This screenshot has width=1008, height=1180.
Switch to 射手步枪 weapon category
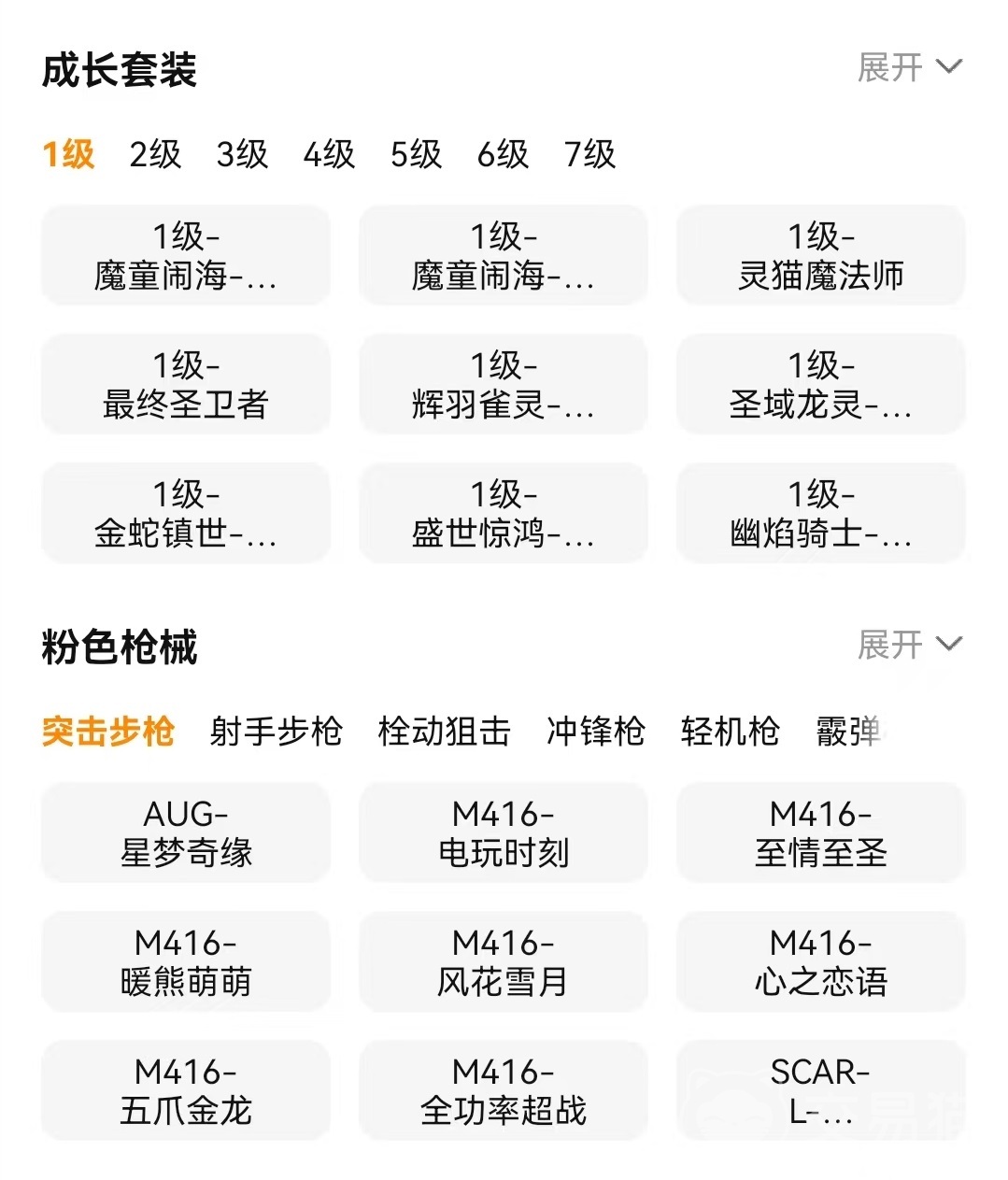click(x=276, y=732)
